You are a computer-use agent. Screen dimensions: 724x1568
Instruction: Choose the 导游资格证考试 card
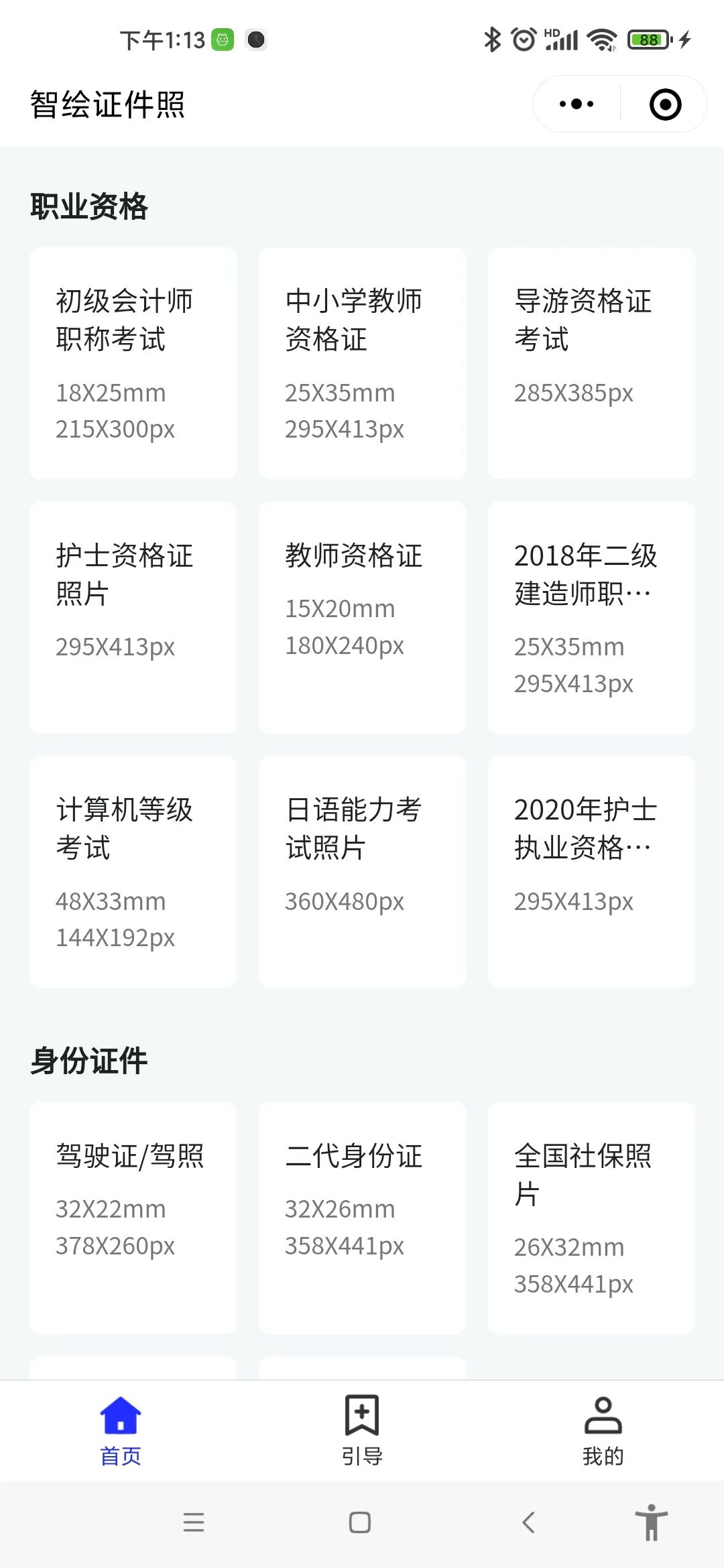[x=591, y=363]
